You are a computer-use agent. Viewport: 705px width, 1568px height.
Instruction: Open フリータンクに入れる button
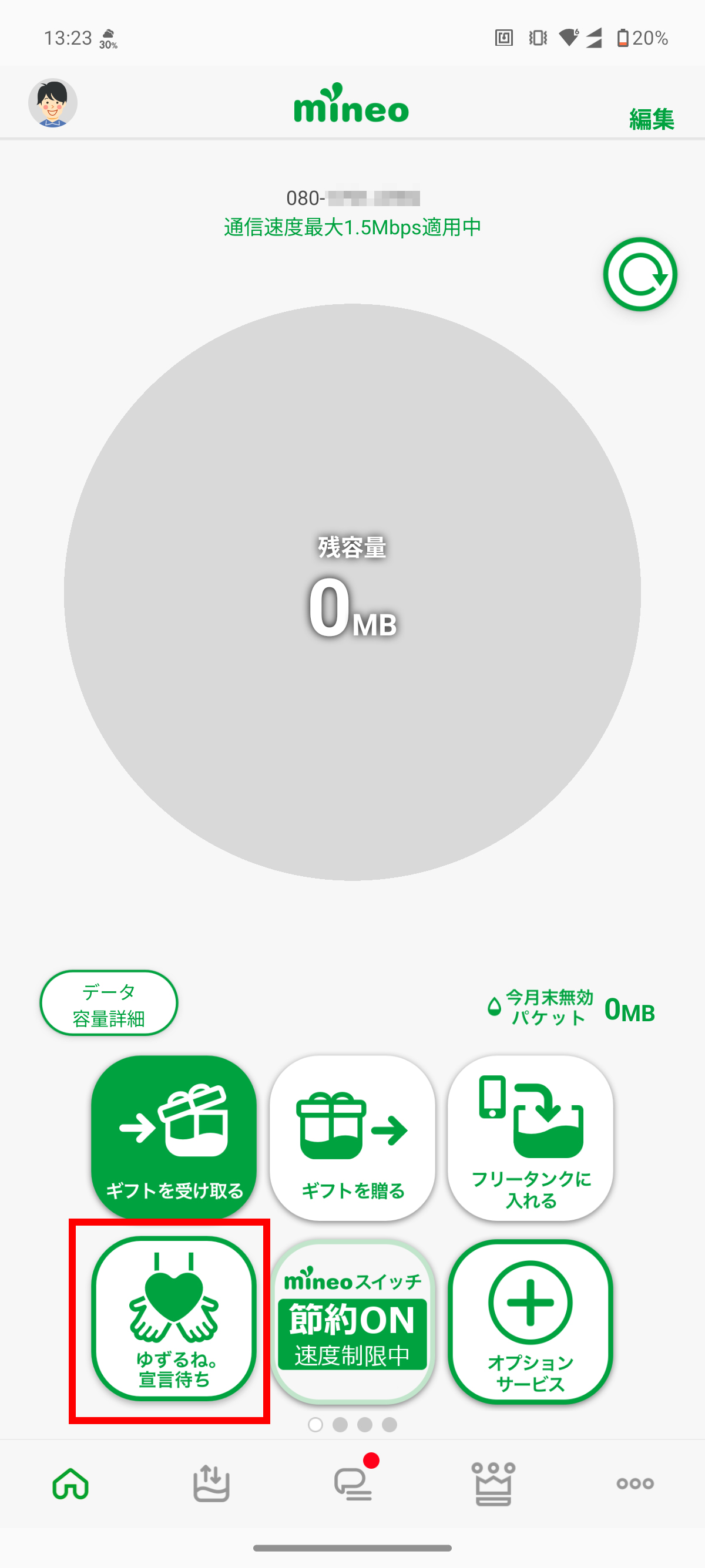point(531,1137)
